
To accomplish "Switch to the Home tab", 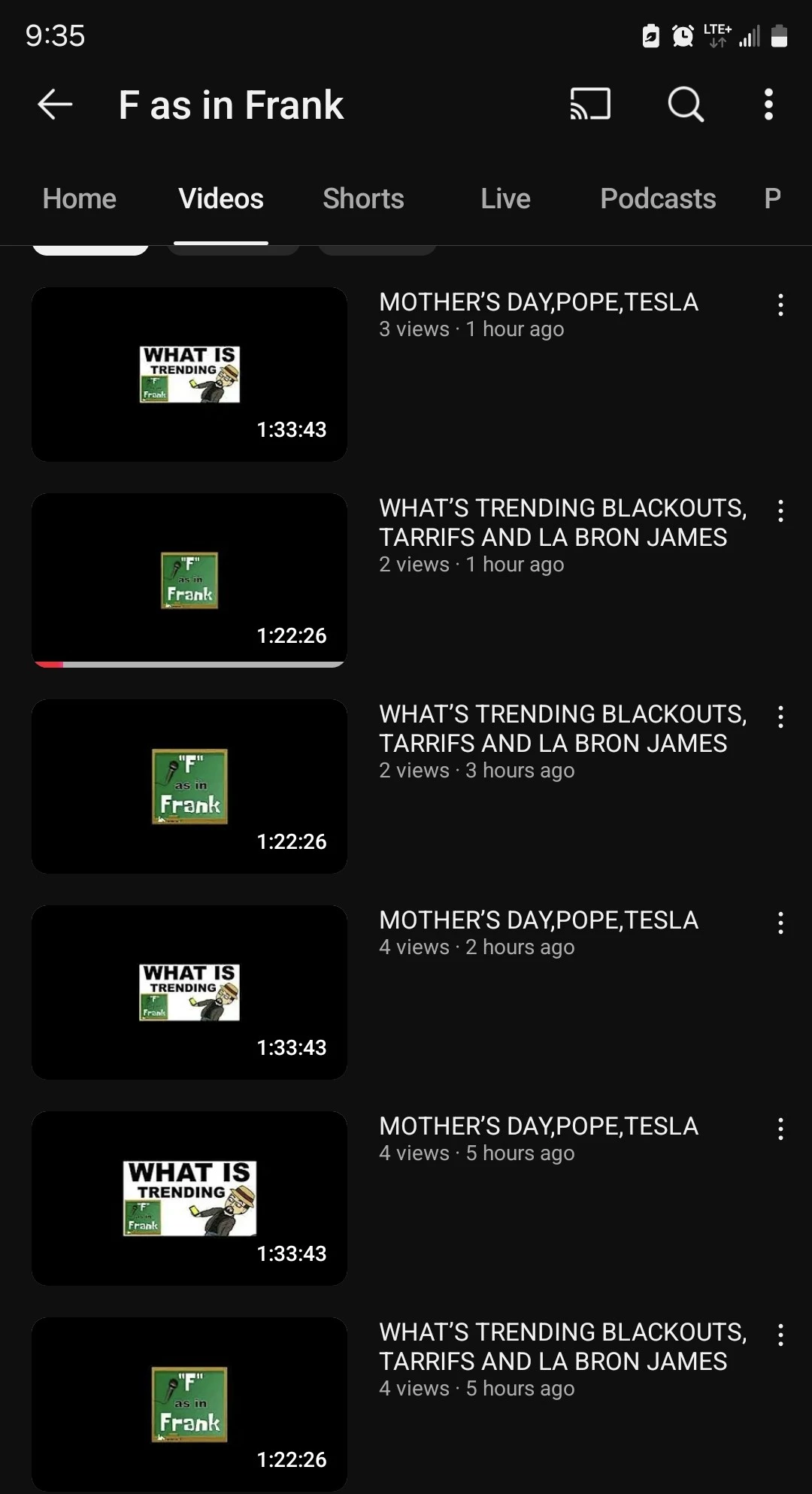I will tap(80, 198).
